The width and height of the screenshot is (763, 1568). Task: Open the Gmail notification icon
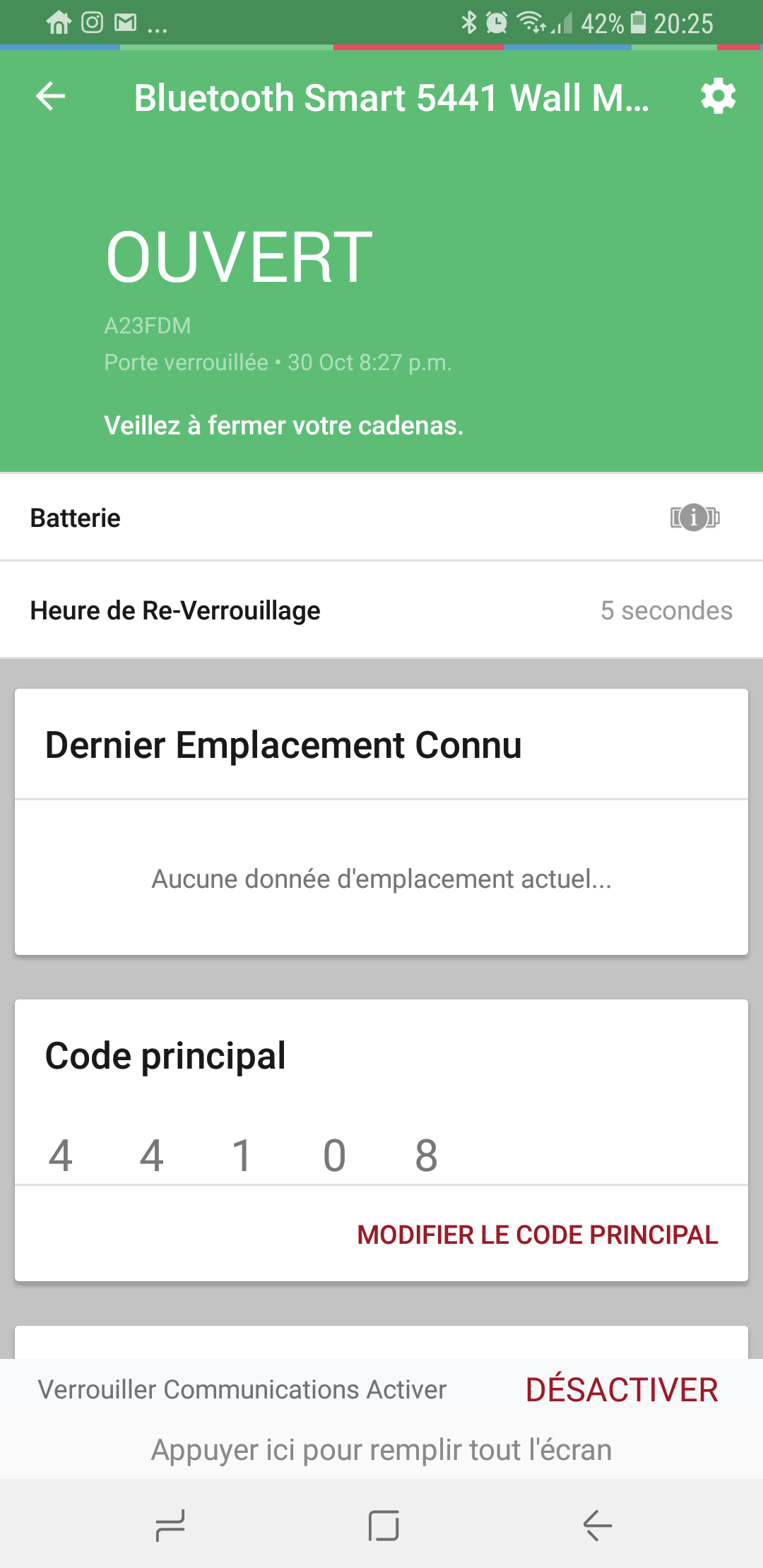coord(126,23)
